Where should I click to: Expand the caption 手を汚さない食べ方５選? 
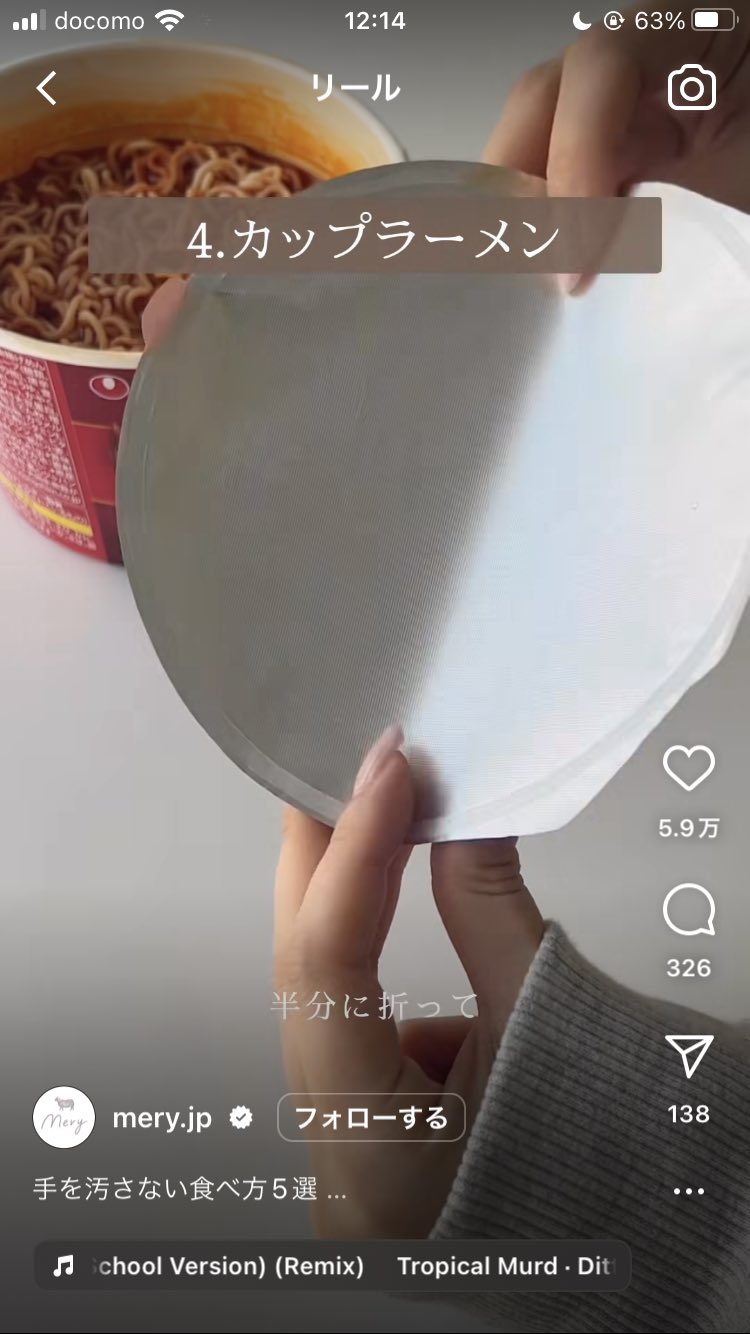pos(190,1189)
